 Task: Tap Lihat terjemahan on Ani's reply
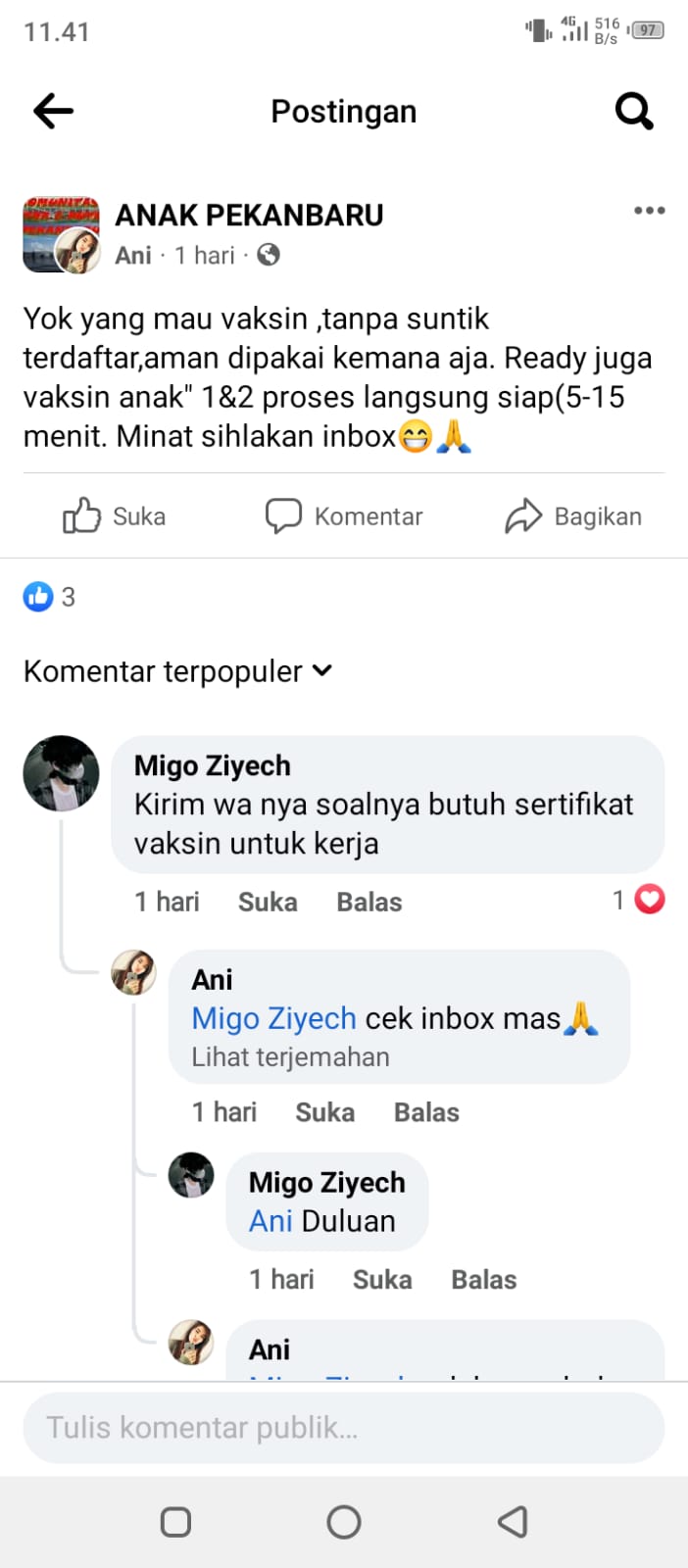tap(290, 1057)
